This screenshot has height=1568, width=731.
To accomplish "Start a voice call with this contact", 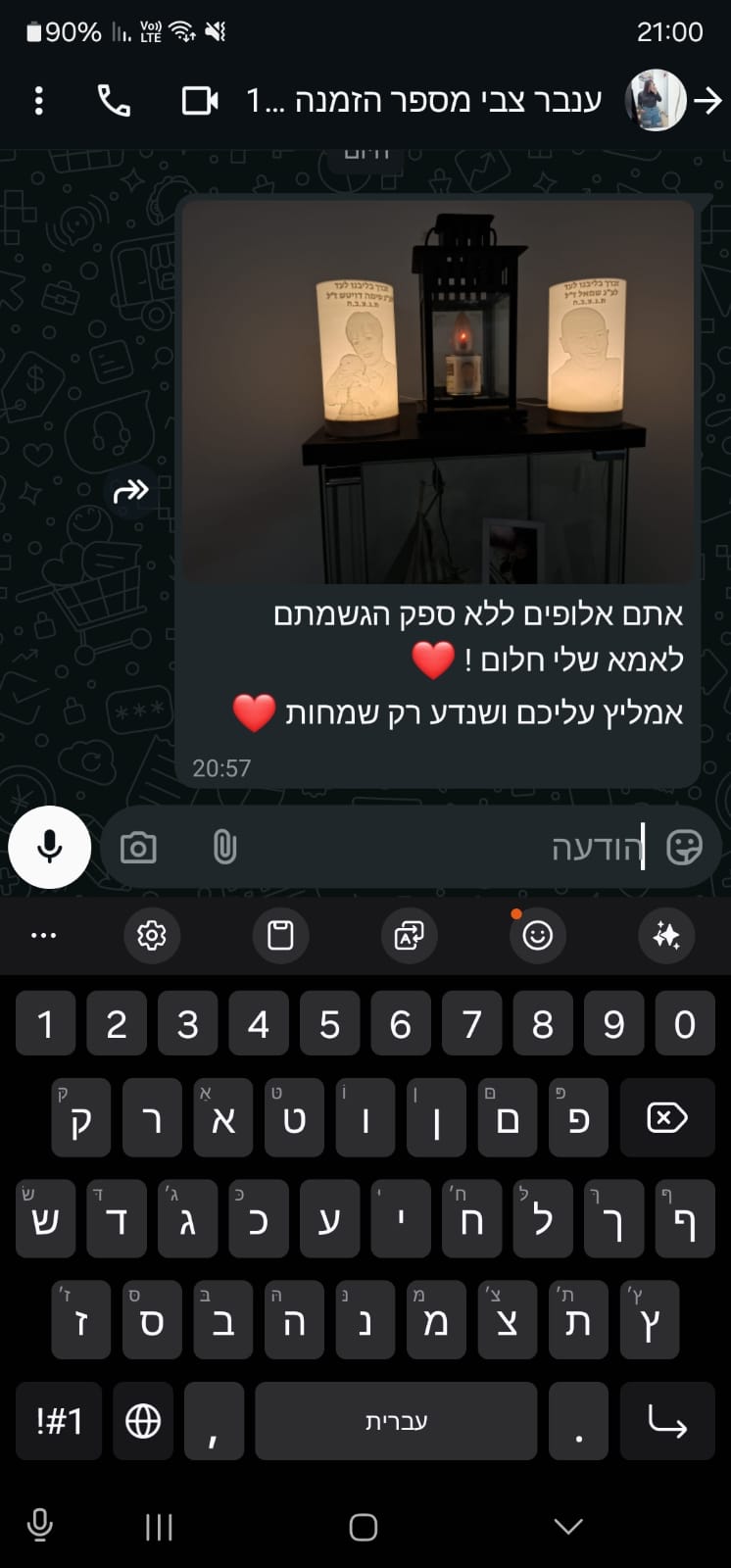I will pyautogui.click(x=114, y=101).
